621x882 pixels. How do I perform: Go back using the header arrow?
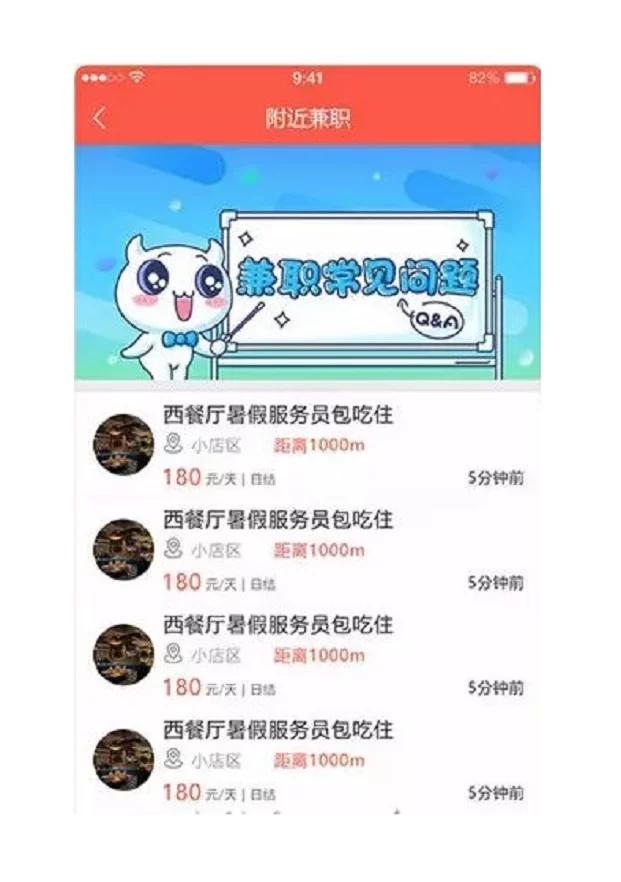99,118
